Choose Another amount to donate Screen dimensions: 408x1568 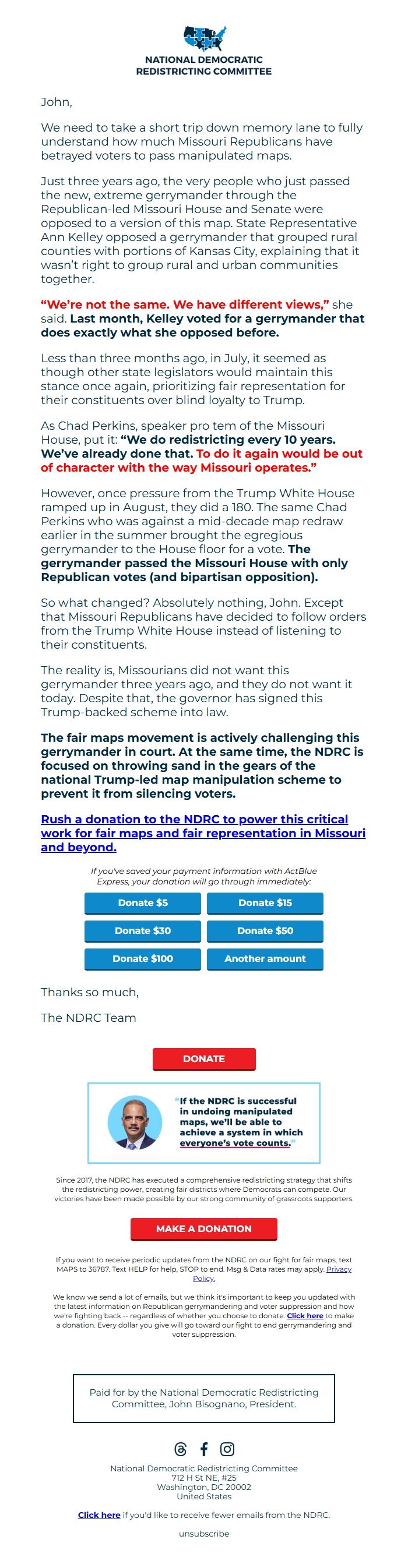click(265, 959)
